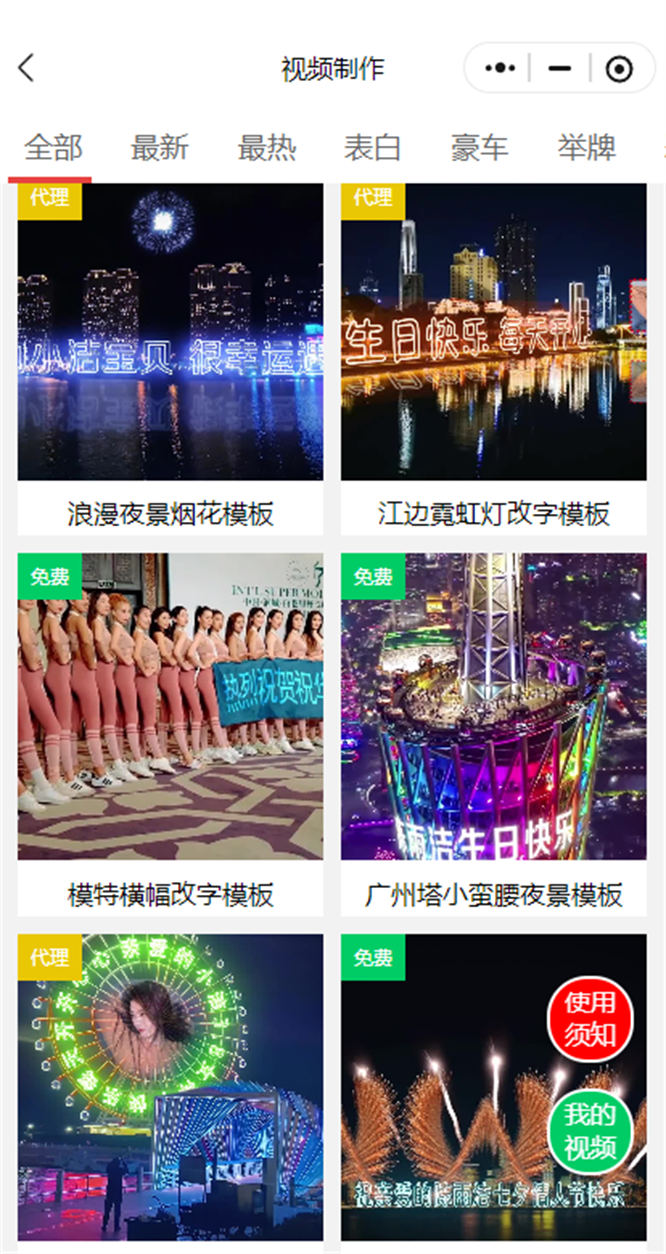Show the 表白 category
Screen dimensions: 666x1254
pyautogui.click(x=372, y=148)
